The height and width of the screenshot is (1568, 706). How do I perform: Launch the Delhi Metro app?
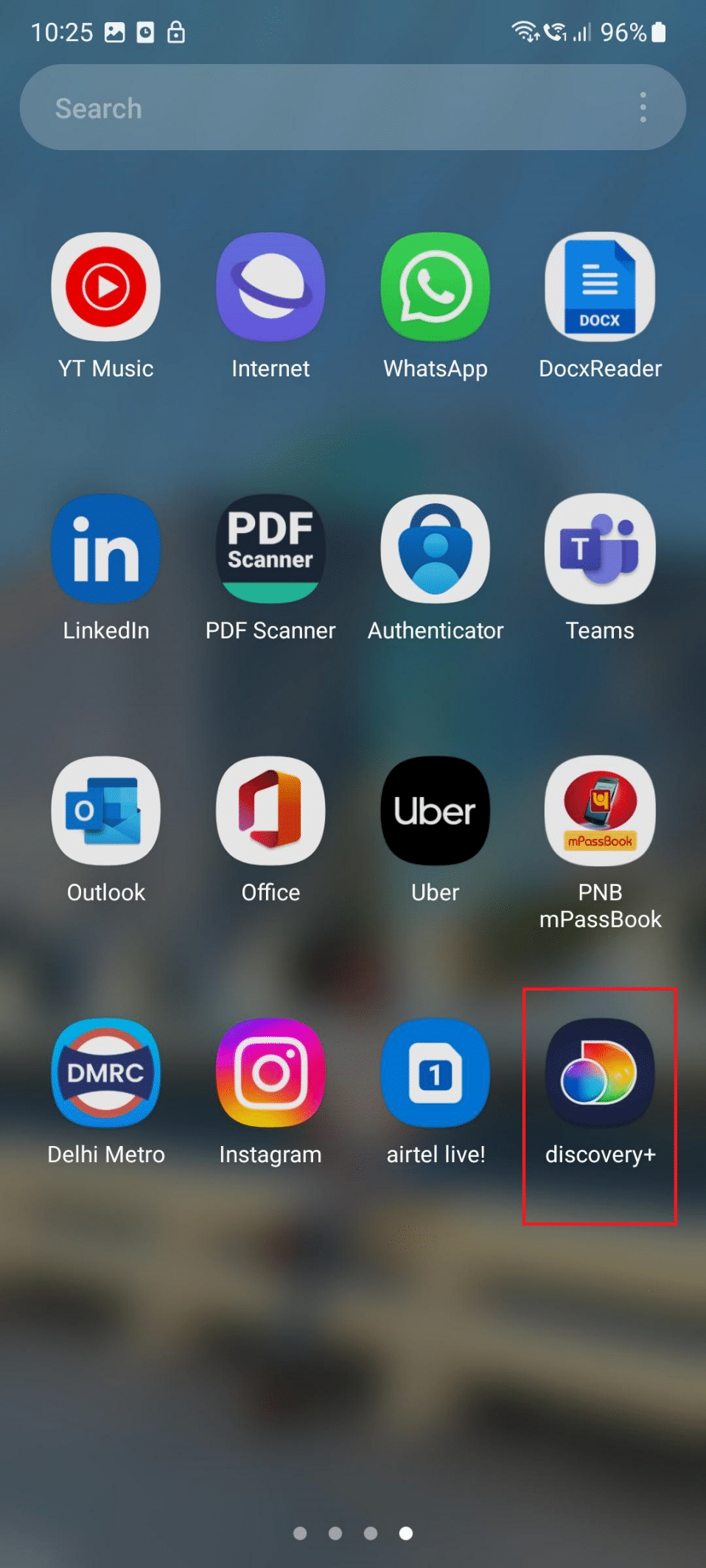point(106,1073)
